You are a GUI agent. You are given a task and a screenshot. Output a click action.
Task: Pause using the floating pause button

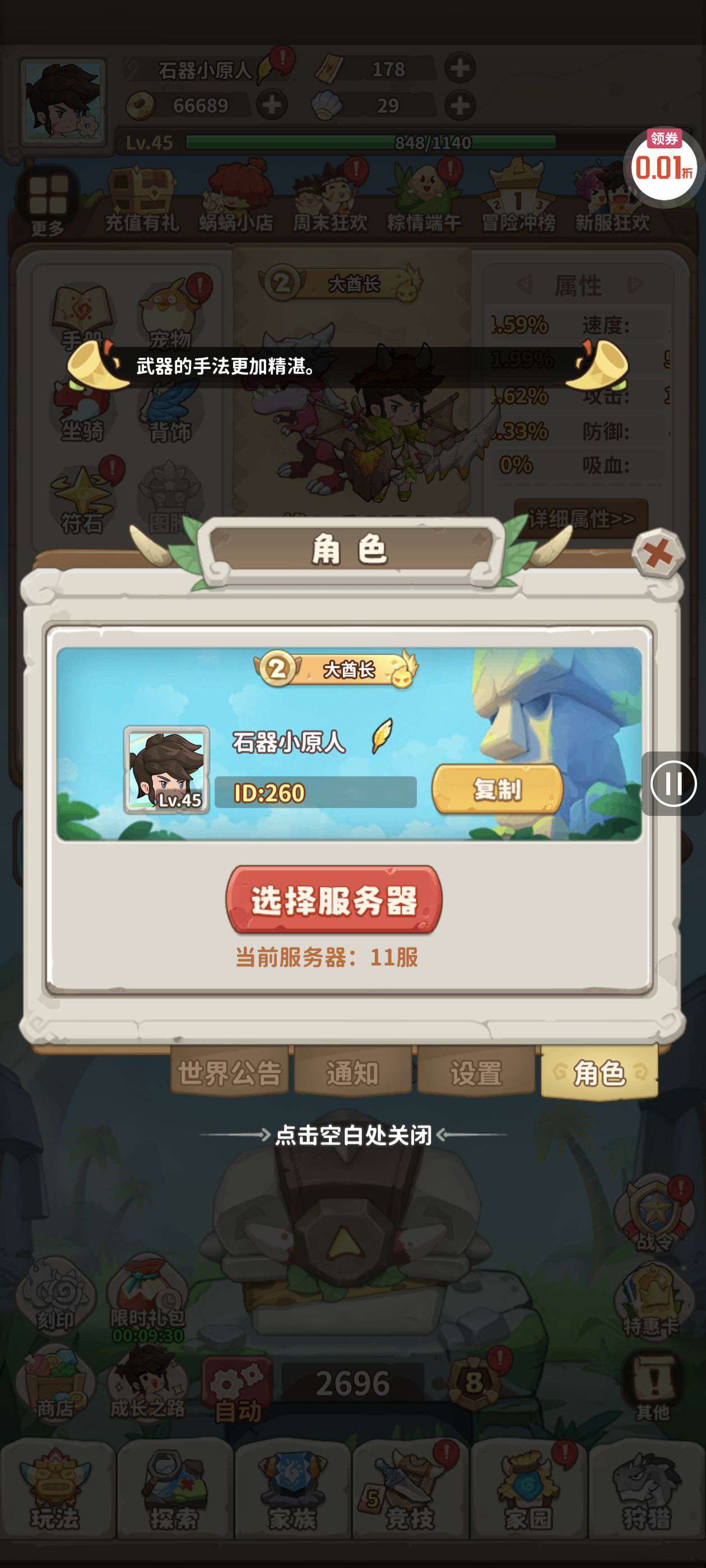point(673,783)
